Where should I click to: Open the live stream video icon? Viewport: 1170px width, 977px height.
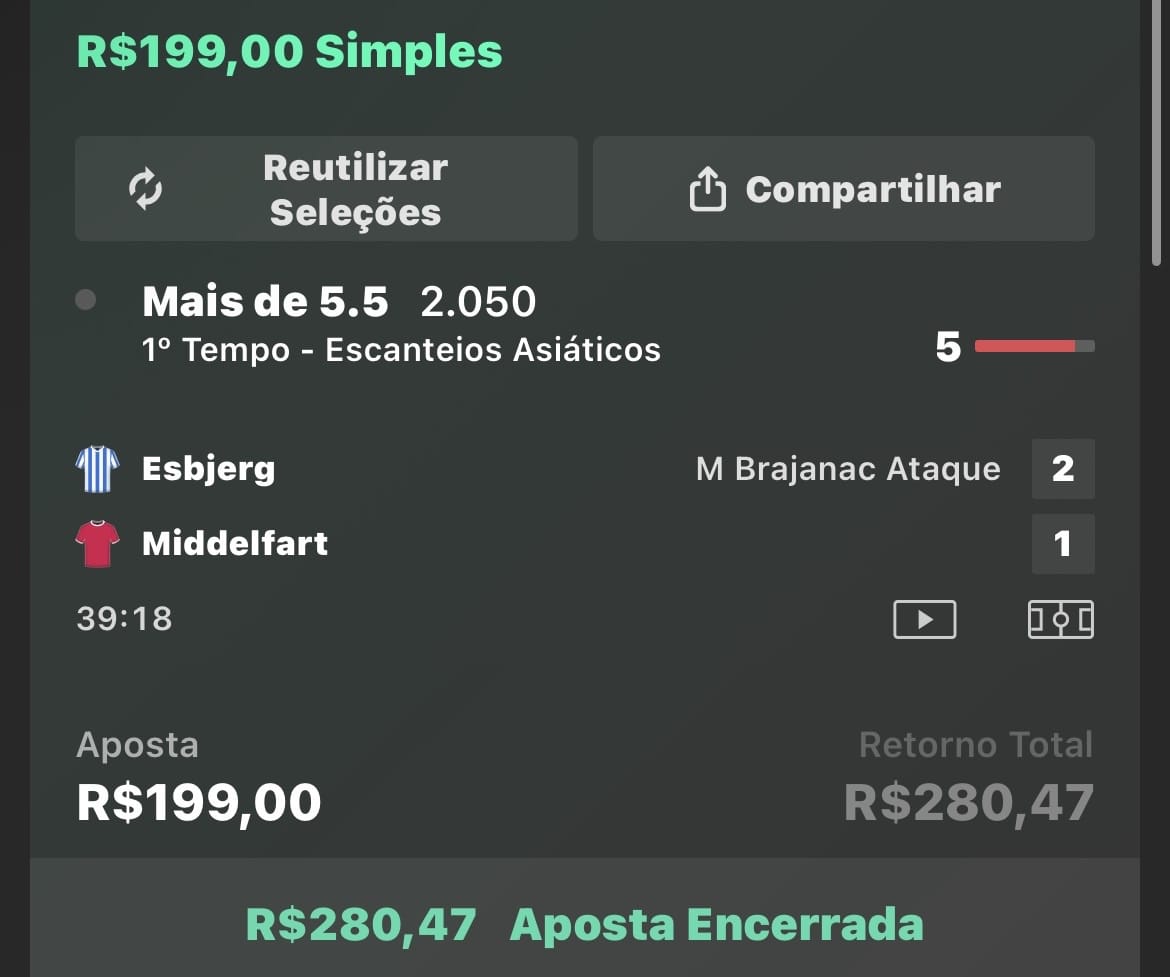pos(924,619)
